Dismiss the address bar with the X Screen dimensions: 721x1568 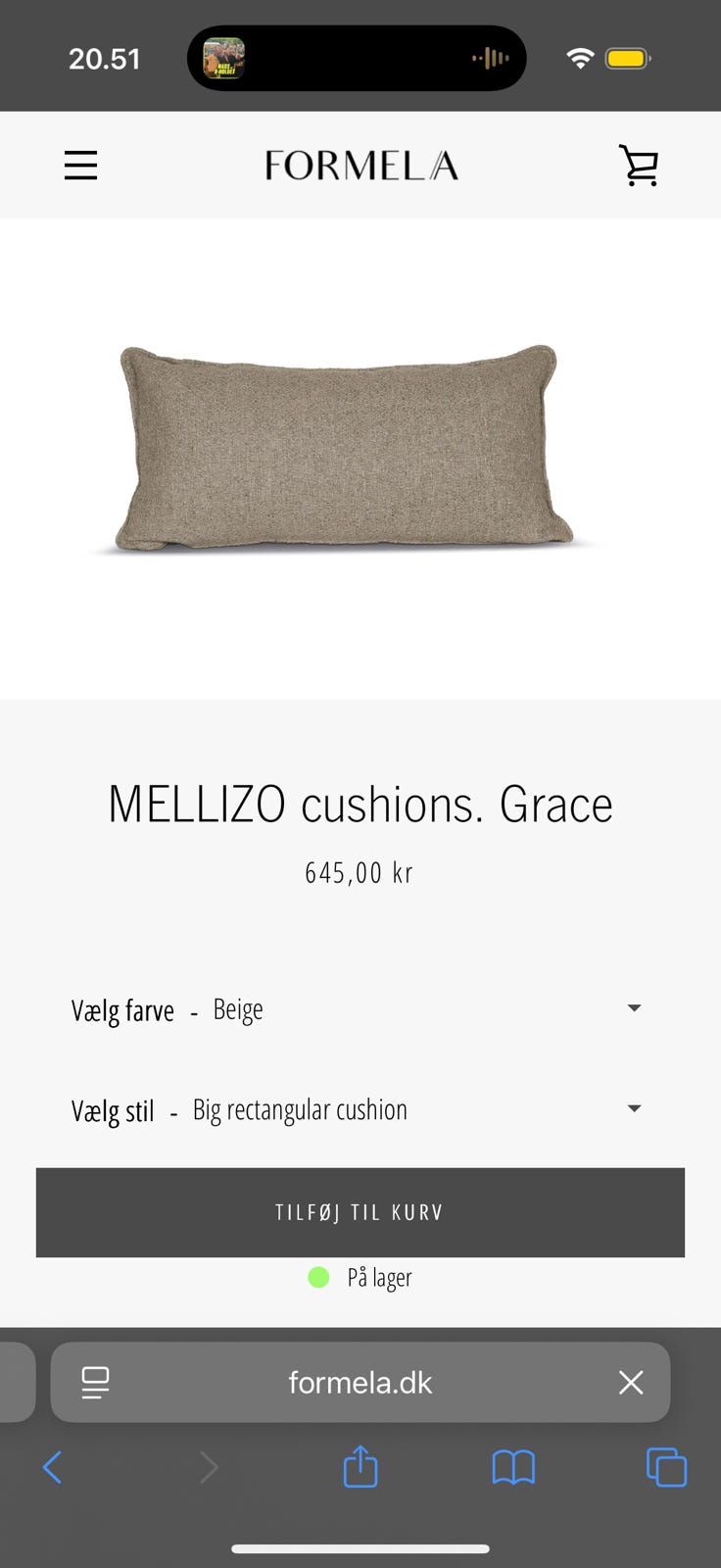point(630,1382)
